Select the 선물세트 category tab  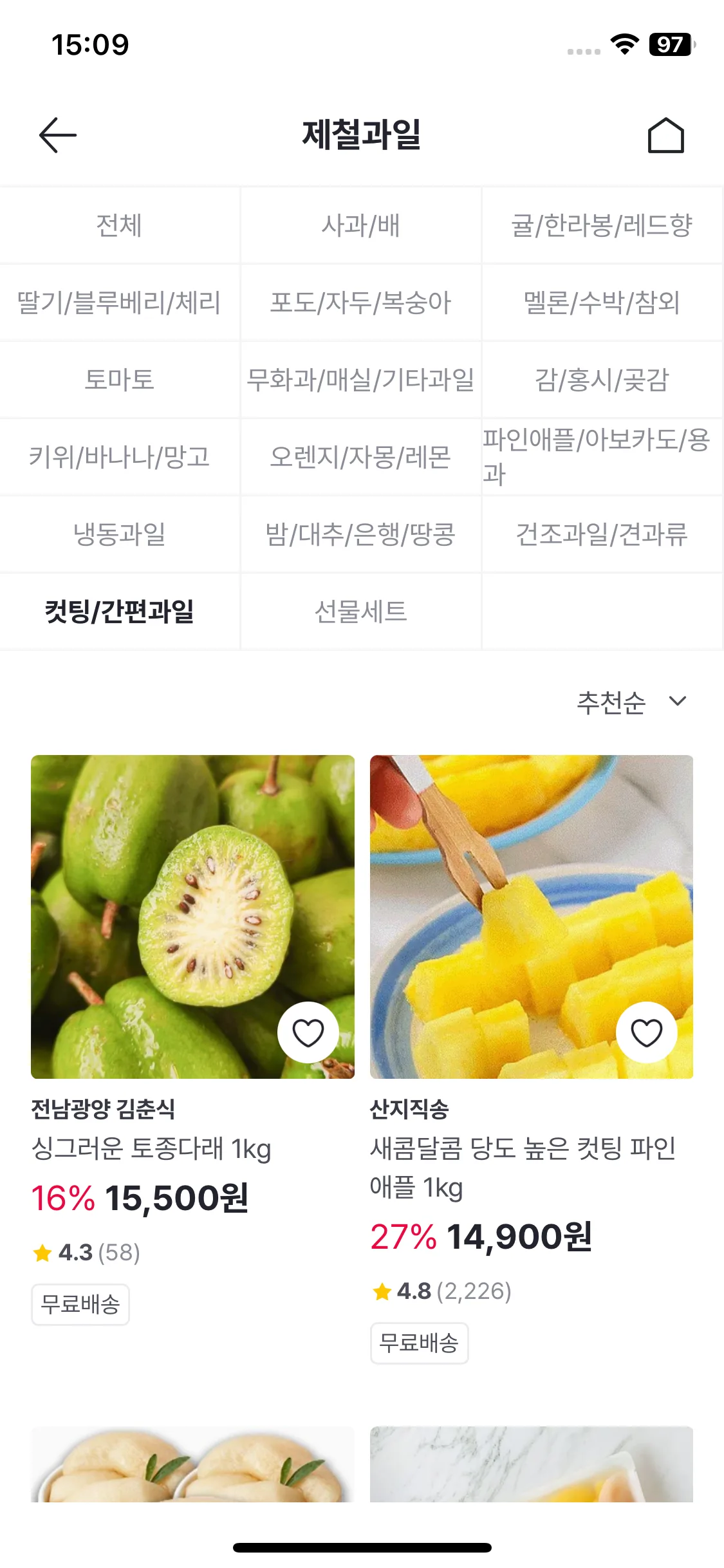coord(361,610)
